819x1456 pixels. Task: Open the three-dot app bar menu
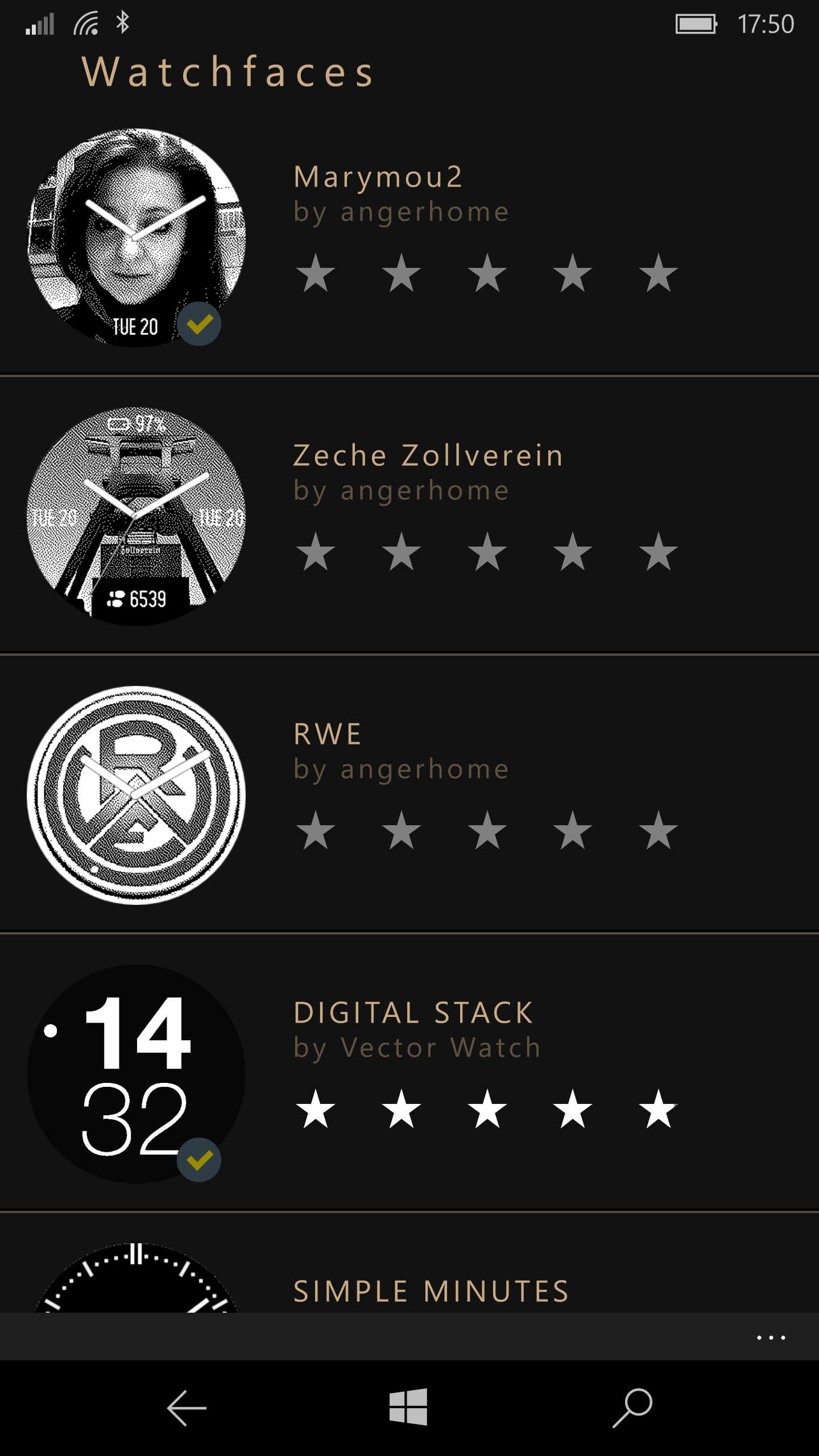pyautogui.click(x=771, y=1337)
